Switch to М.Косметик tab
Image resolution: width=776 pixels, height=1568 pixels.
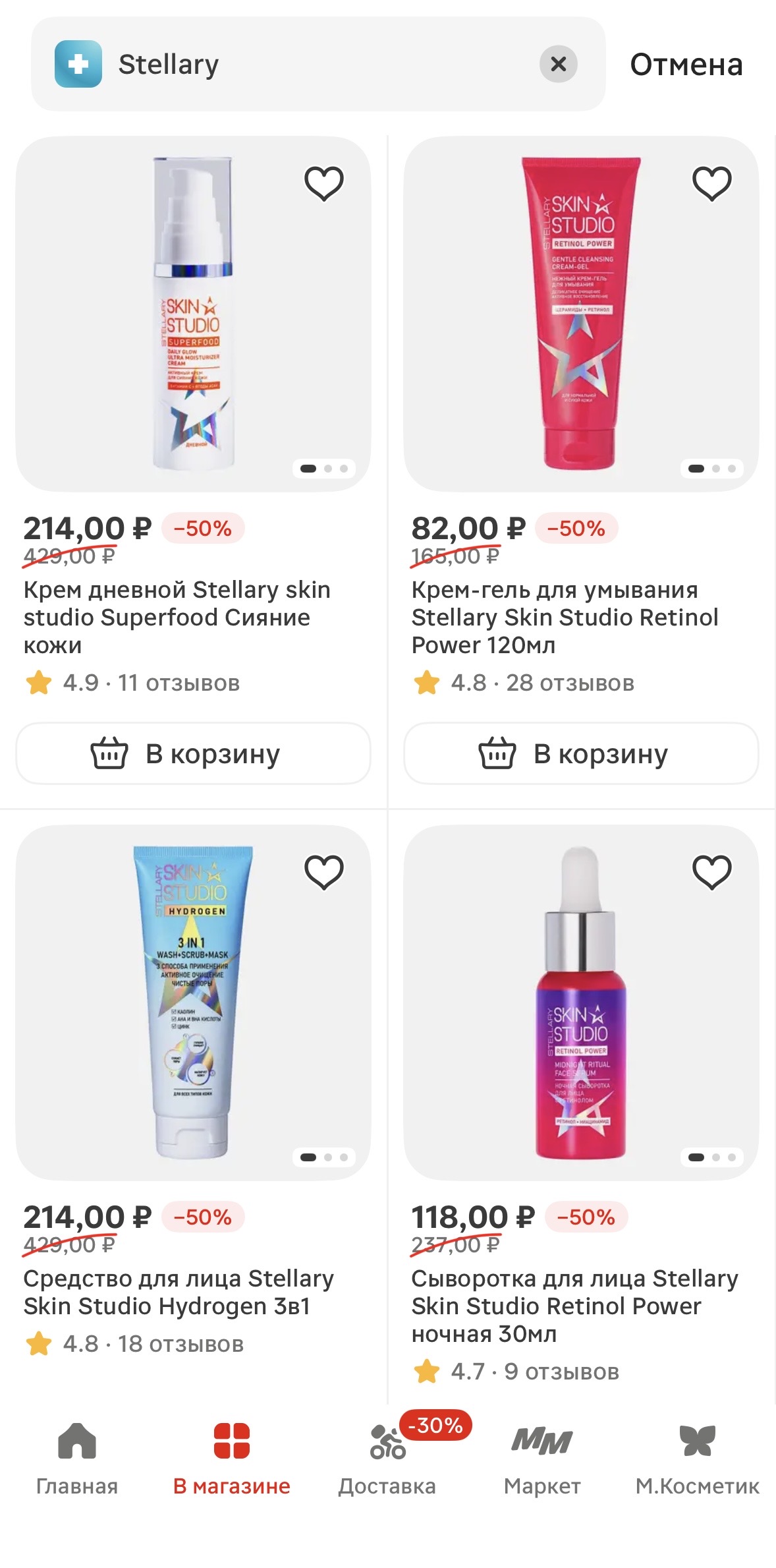pos(697,1455)
